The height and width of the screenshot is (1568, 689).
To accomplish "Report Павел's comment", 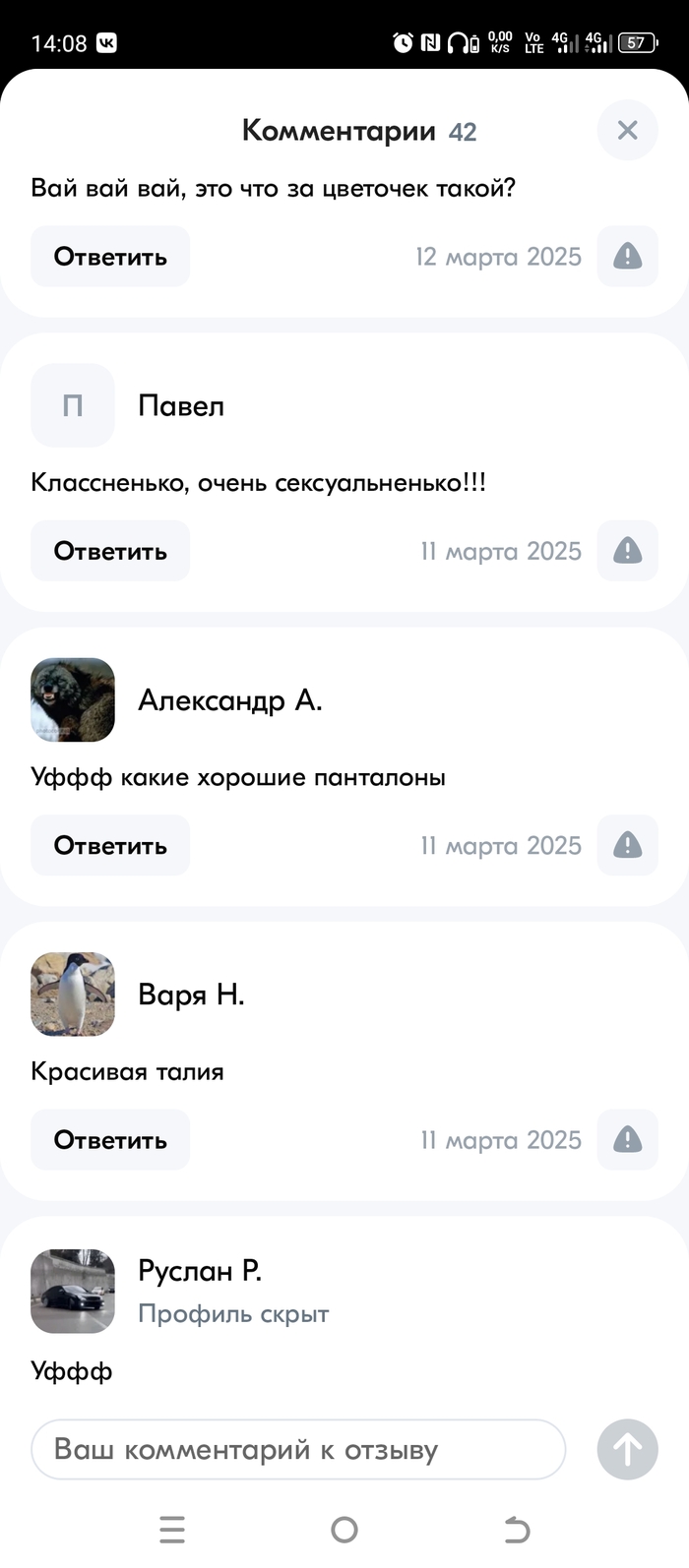I will coord(627,551).
